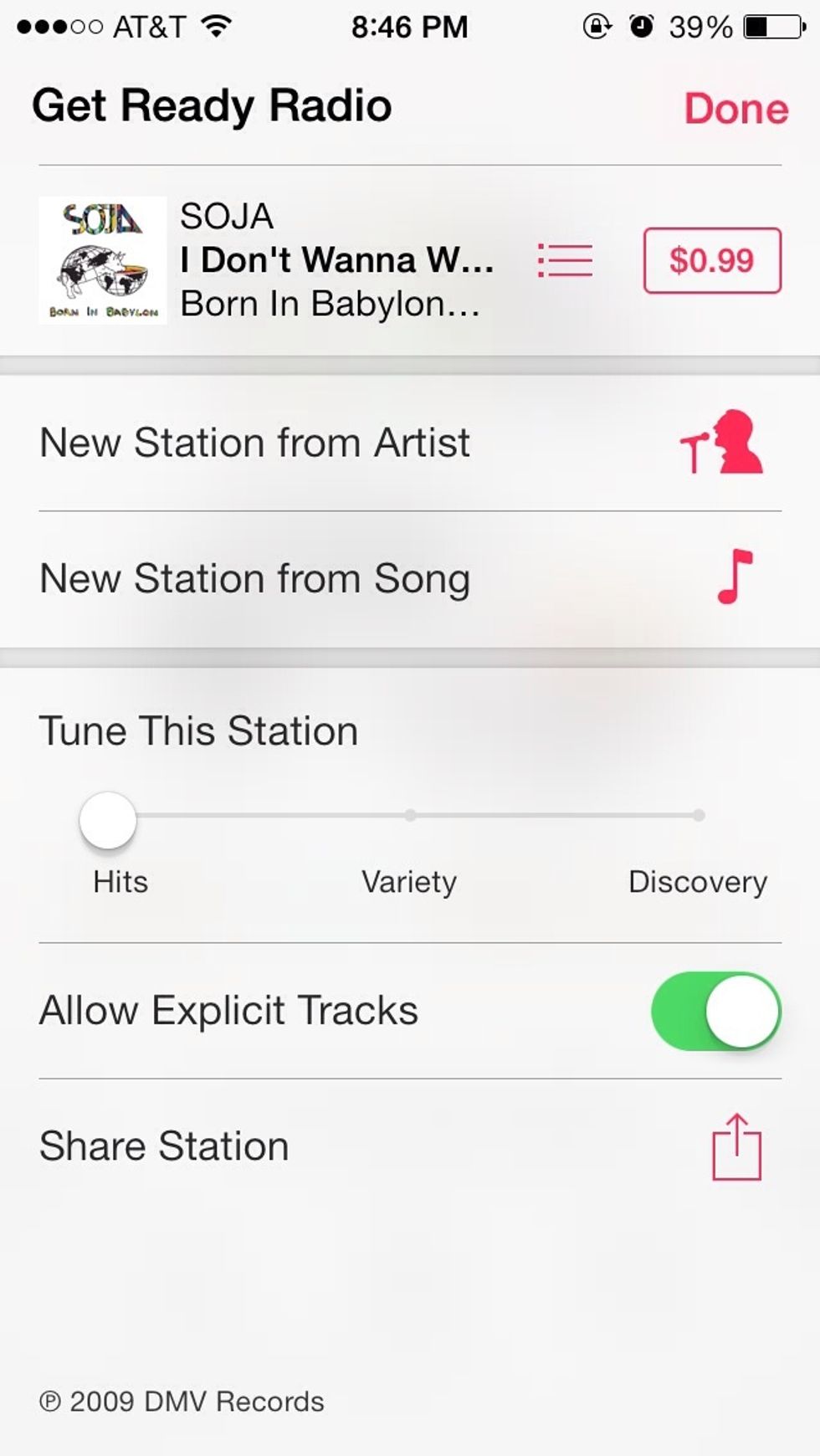The width and height of the screenshot is (820, 1456).
Task: Open the SOJA album artwork
Action: [x=103, y=260]
